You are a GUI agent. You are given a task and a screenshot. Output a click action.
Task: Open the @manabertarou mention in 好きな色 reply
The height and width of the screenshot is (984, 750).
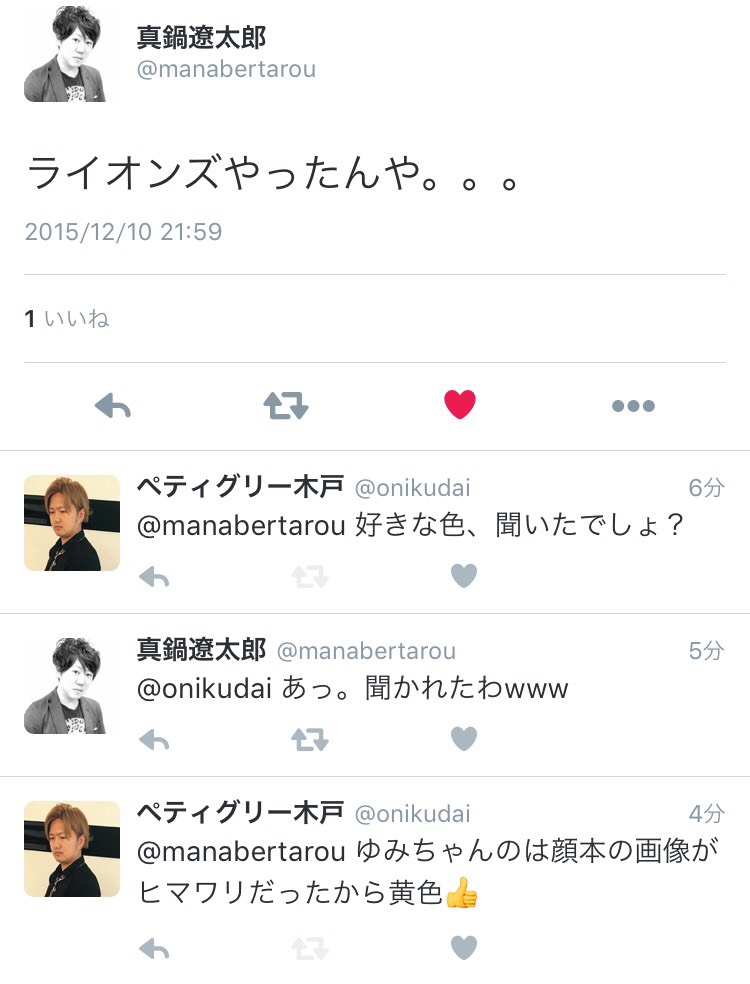242,525
